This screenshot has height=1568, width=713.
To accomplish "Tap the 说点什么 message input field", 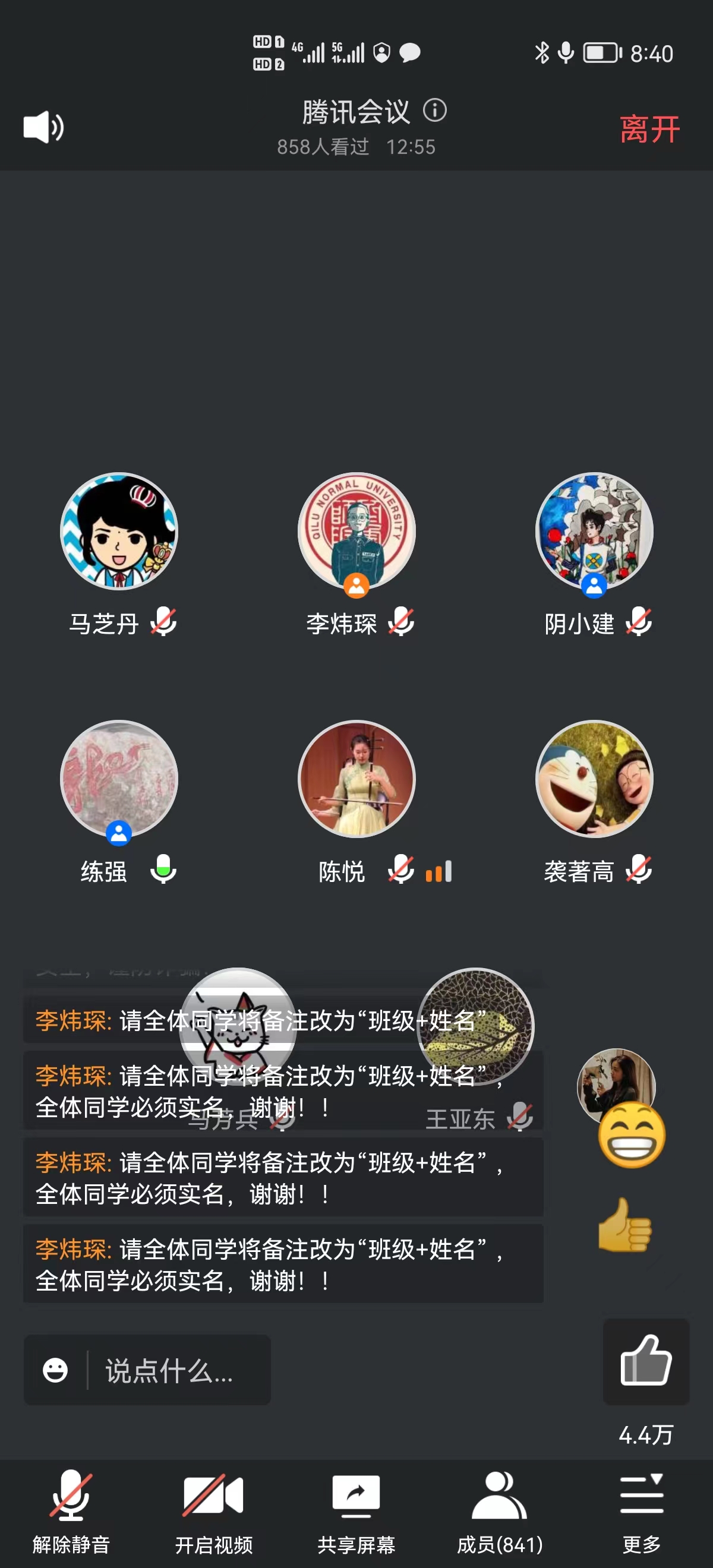I will pos(176,1371).
